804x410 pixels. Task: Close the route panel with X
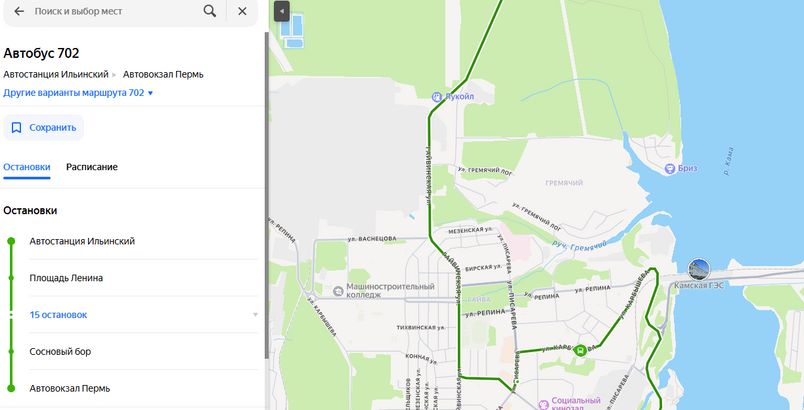pos(242,11)
